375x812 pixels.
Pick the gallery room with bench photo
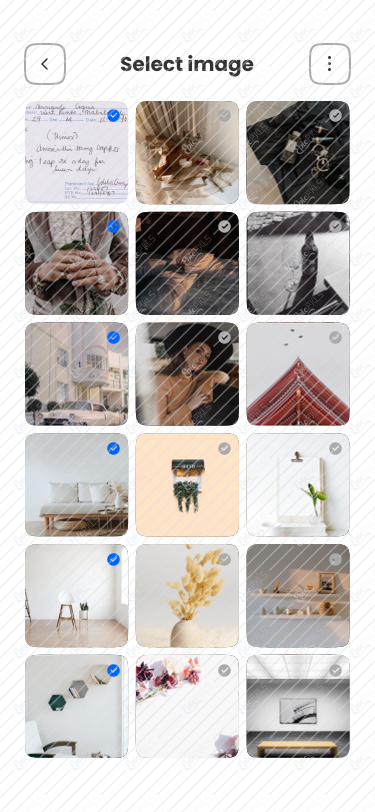click(x=298, y=706)
